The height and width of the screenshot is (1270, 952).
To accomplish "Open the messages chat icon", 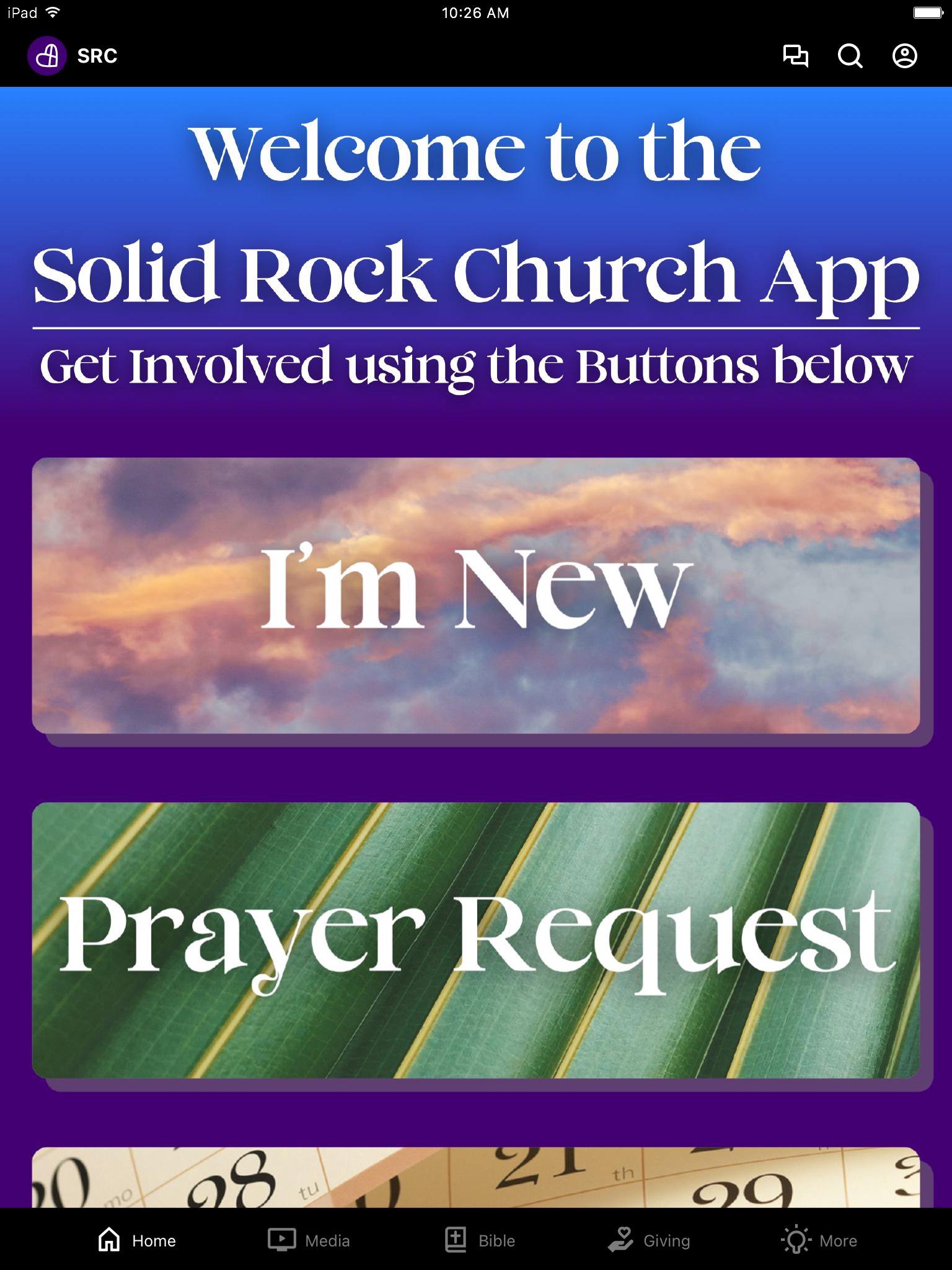I will pos(795,56).
